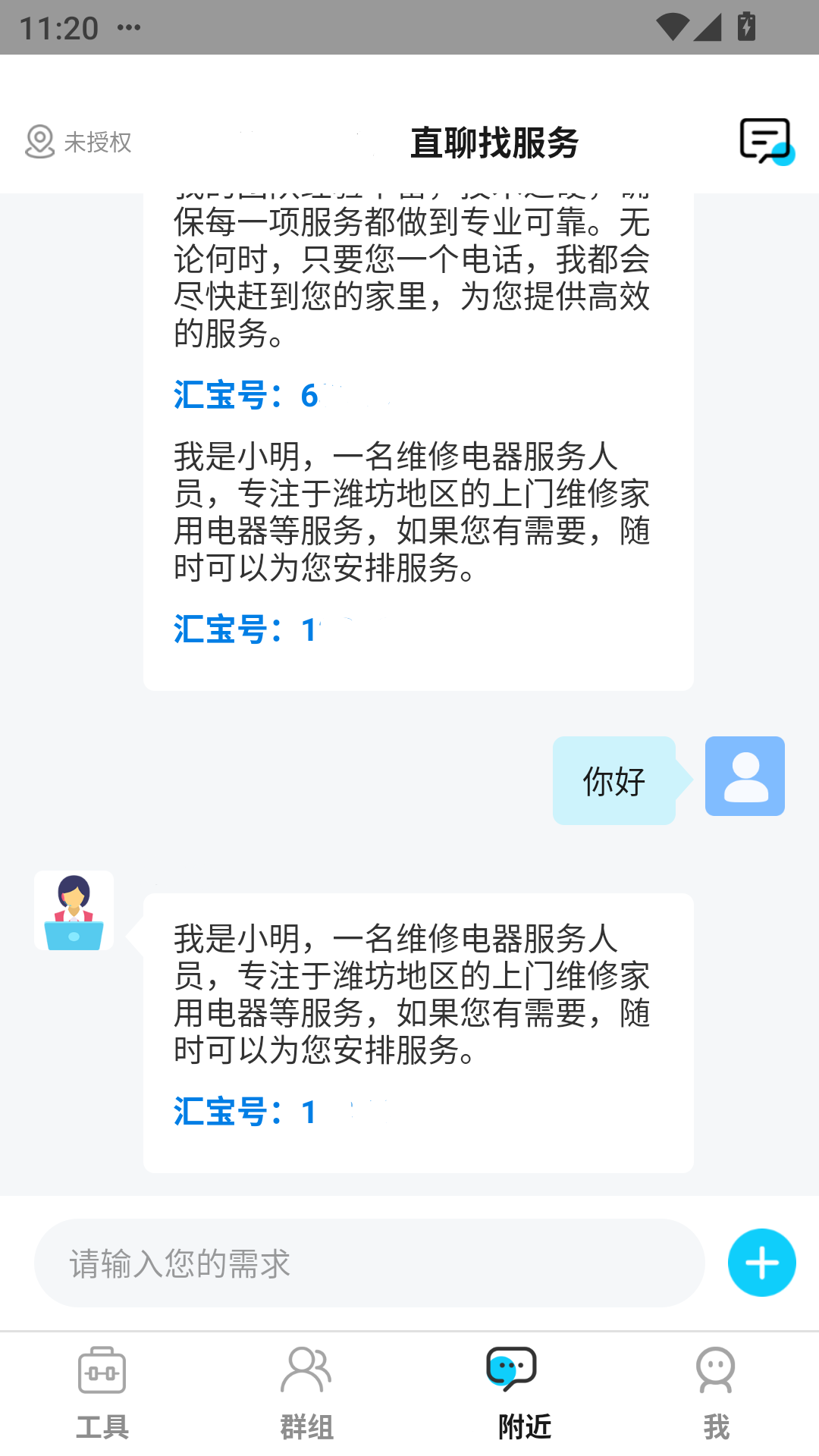Select the 群组 (Groups) people icon

point(306,1373)
